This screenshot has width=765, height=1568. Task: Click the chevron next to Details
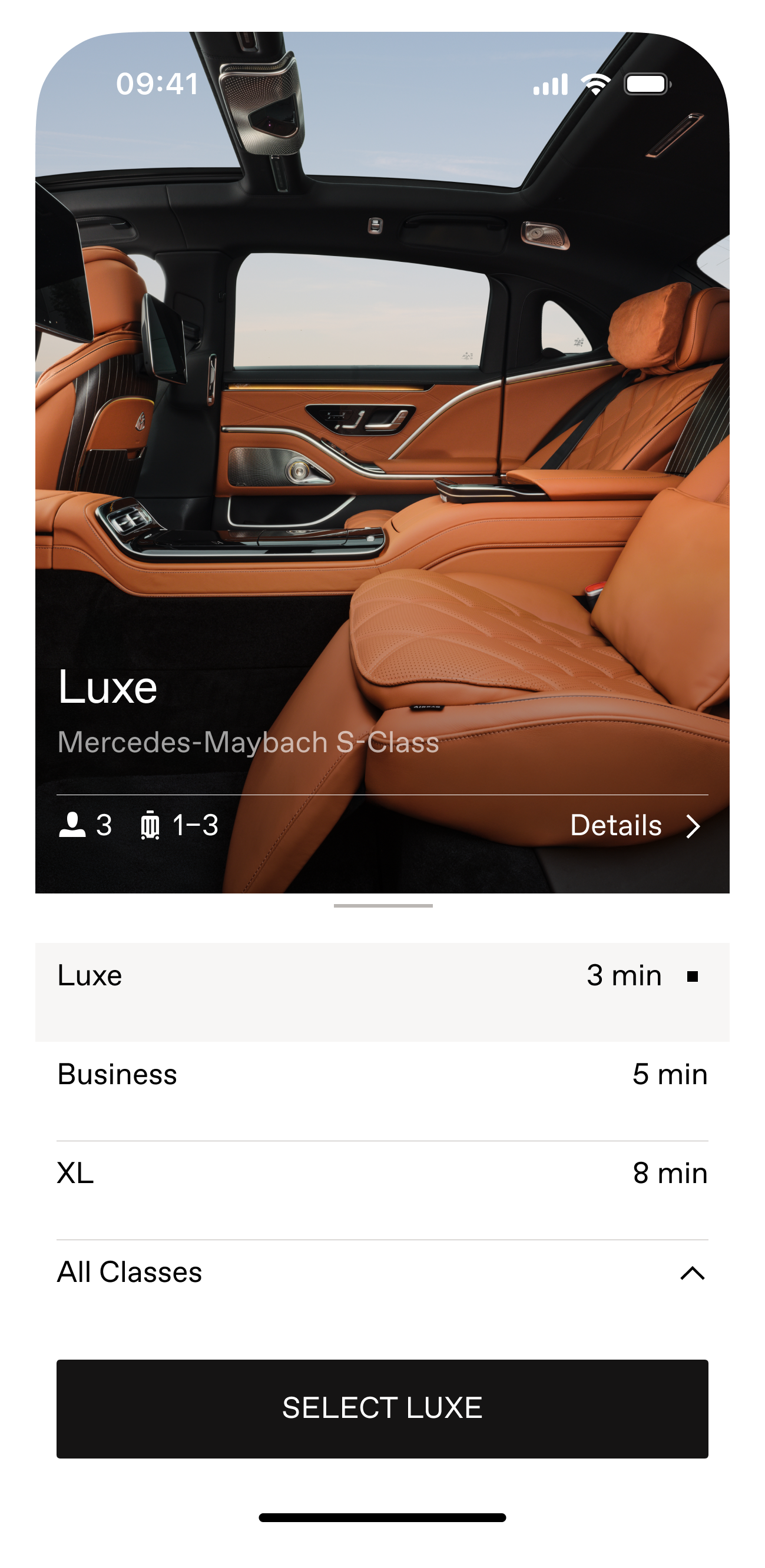694,826
